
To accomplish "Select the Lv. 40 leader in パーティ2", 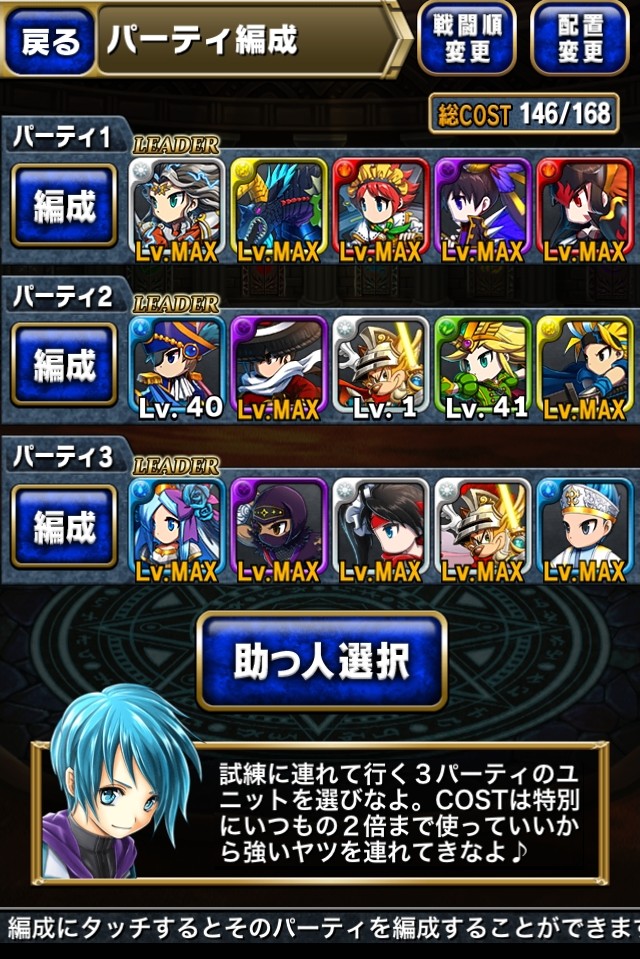I will pyautogui.click(x=177, y=368).
